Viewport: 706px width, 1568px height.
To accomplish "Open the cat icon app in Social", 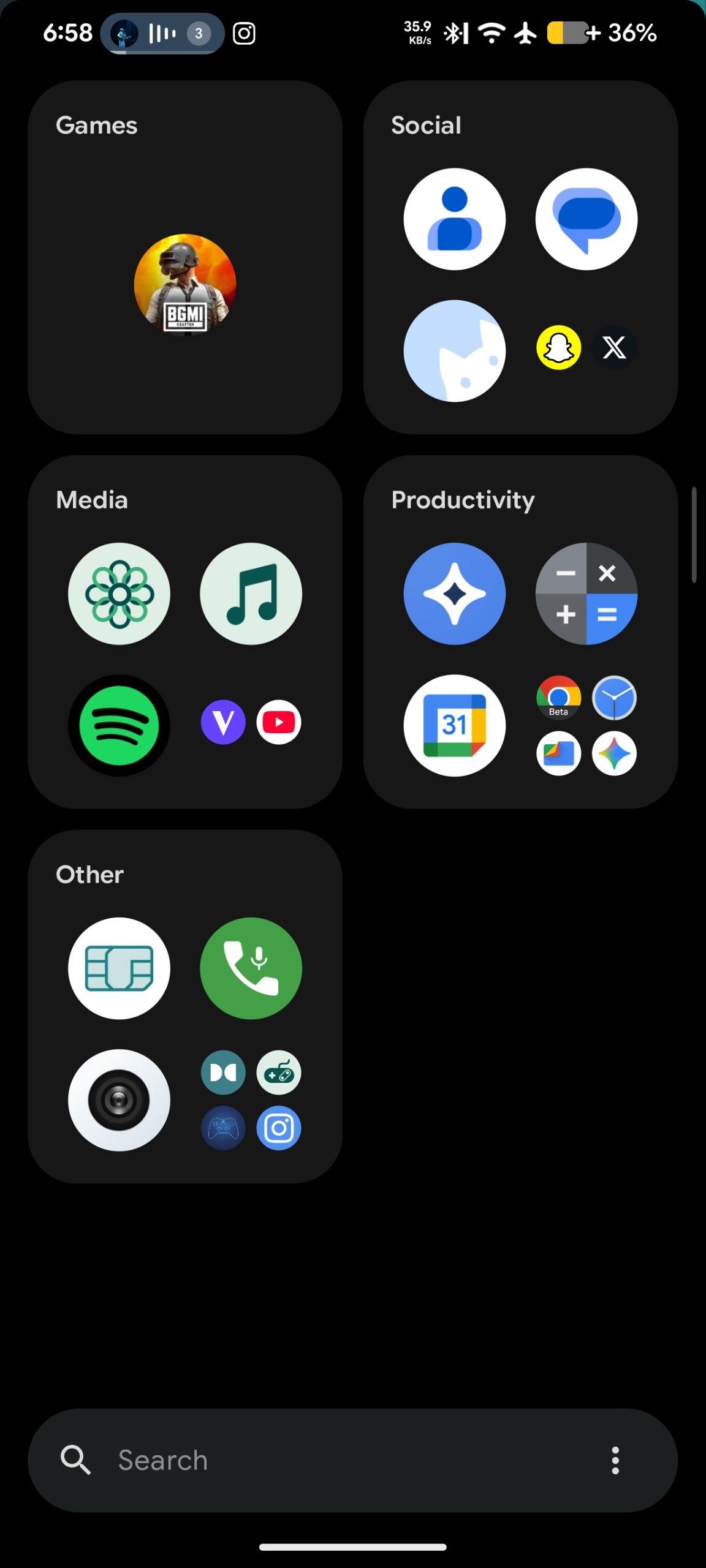I will point(454,350).
